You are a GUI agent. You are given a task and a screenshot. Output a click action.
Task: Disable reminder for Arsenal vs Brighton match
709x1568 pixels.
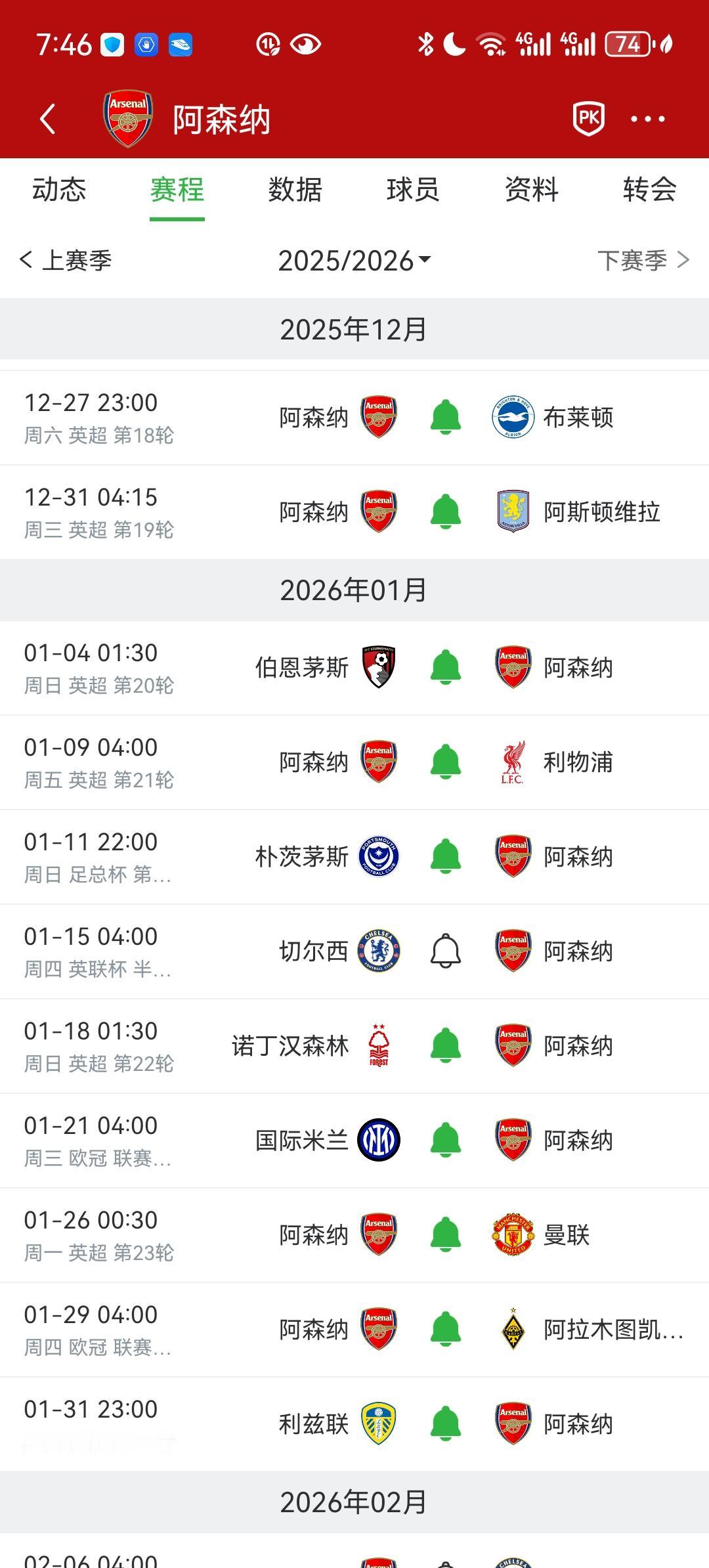tap(445, 417)
